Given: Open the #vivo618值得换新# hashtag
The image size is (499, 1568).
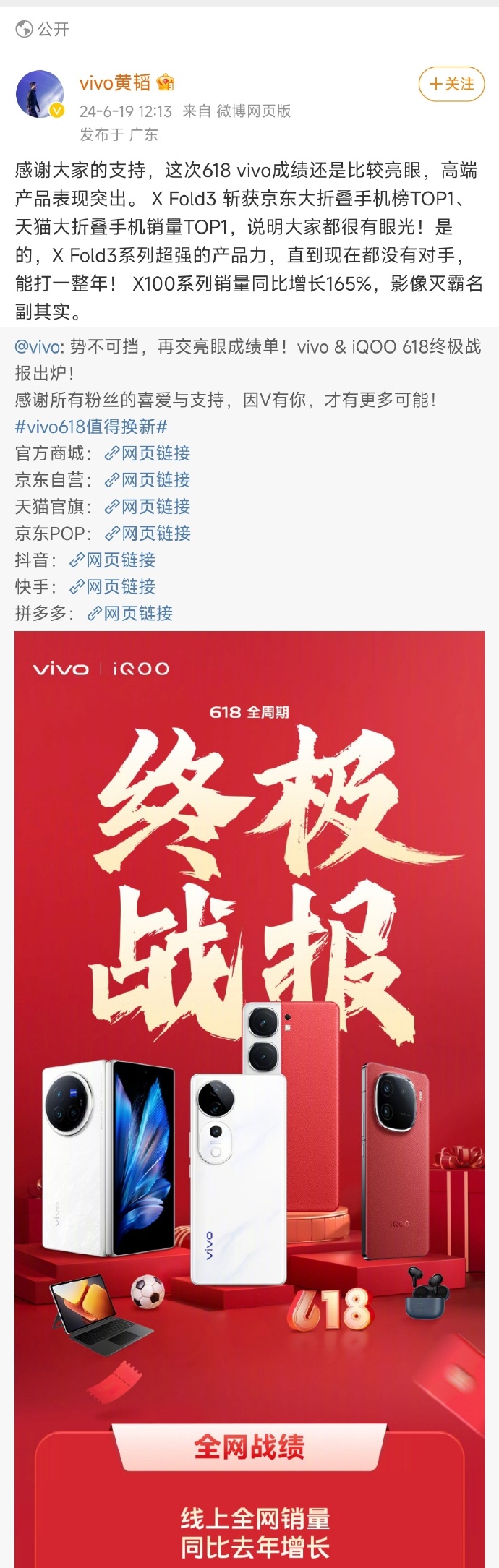Looking at the screenshot, I should pos(91,427).
